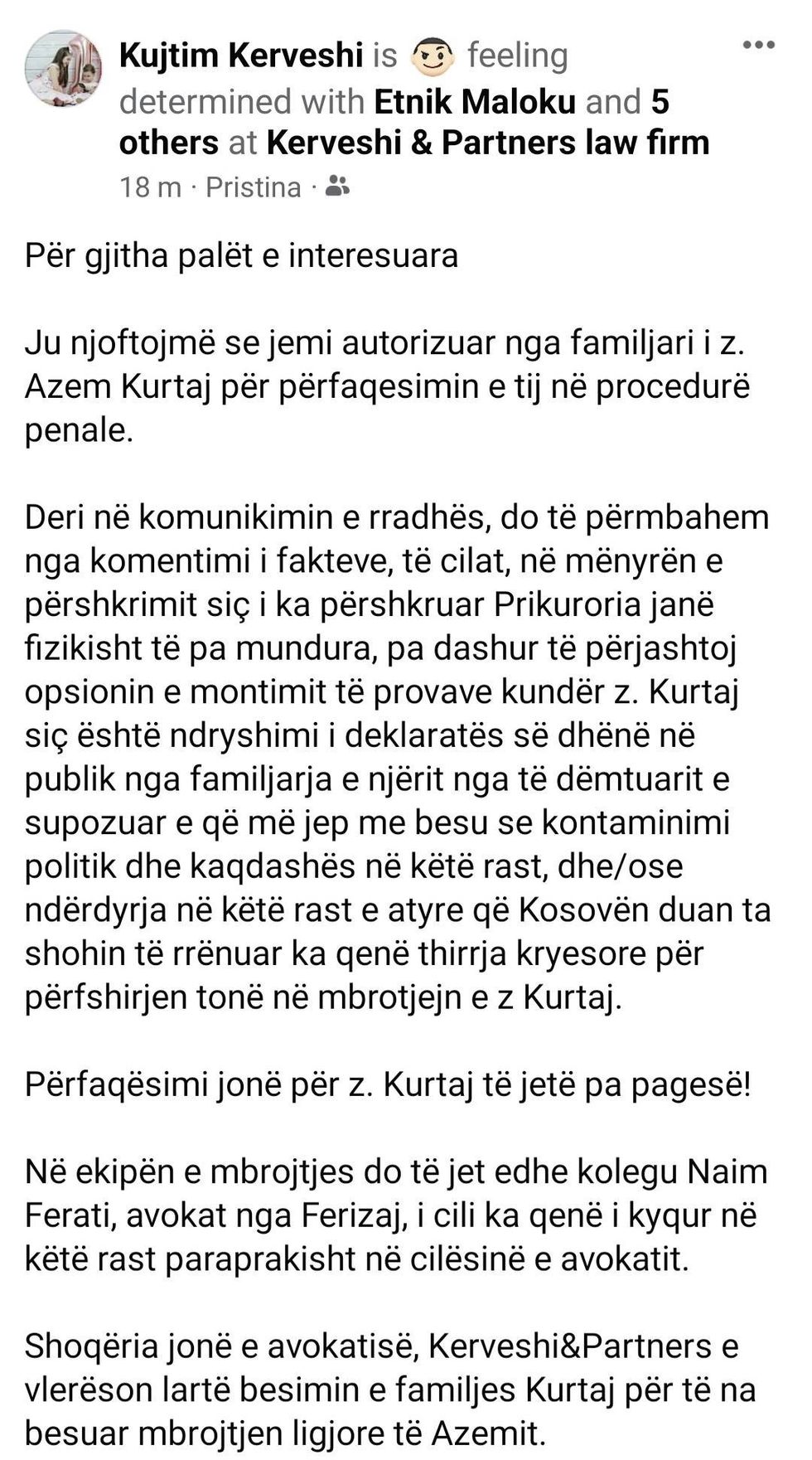Open Kujtim Kerveshi's profile picture
The width and height of the screenshot is (812, 1460).
pos(64,70)
